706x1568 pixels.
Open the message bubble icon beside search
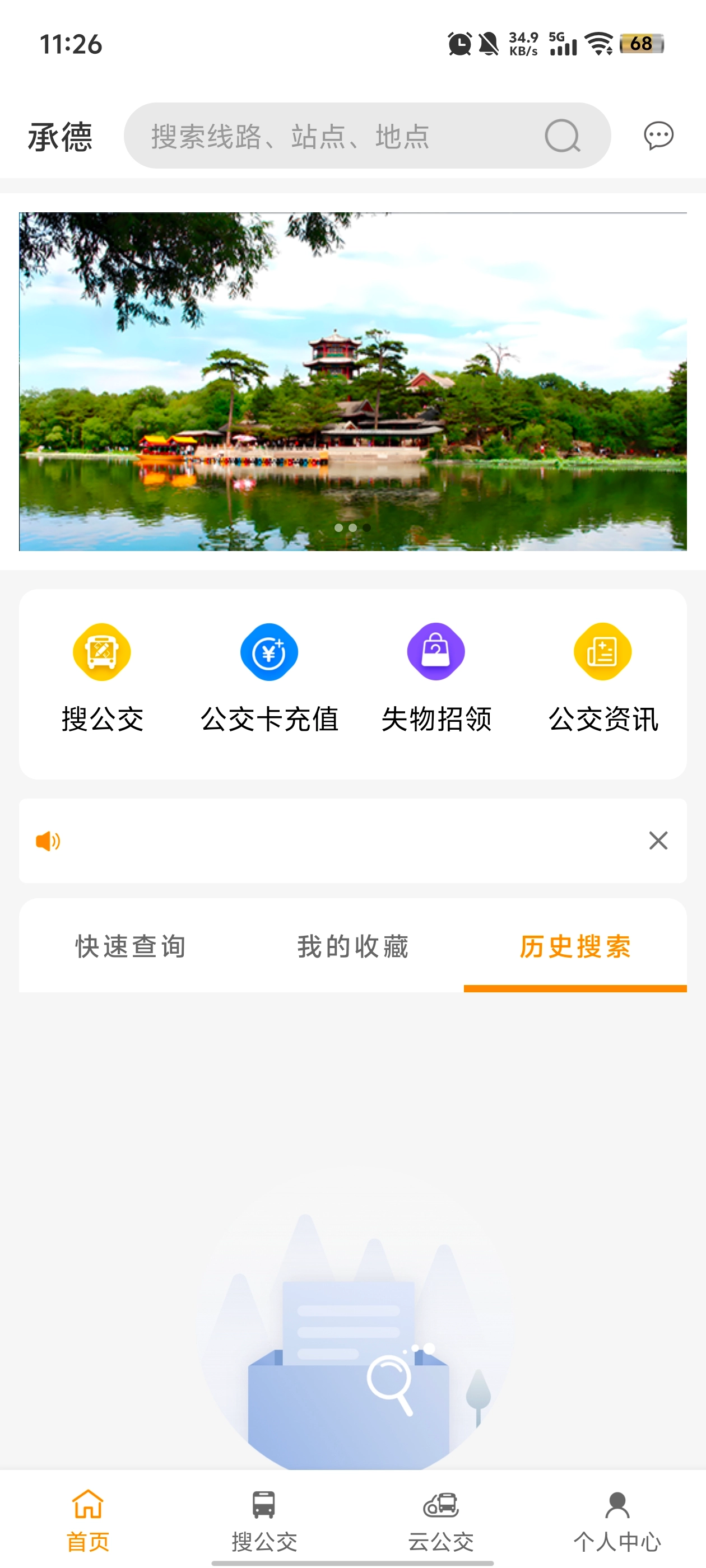pyautogui.click(x=658, y=136)
